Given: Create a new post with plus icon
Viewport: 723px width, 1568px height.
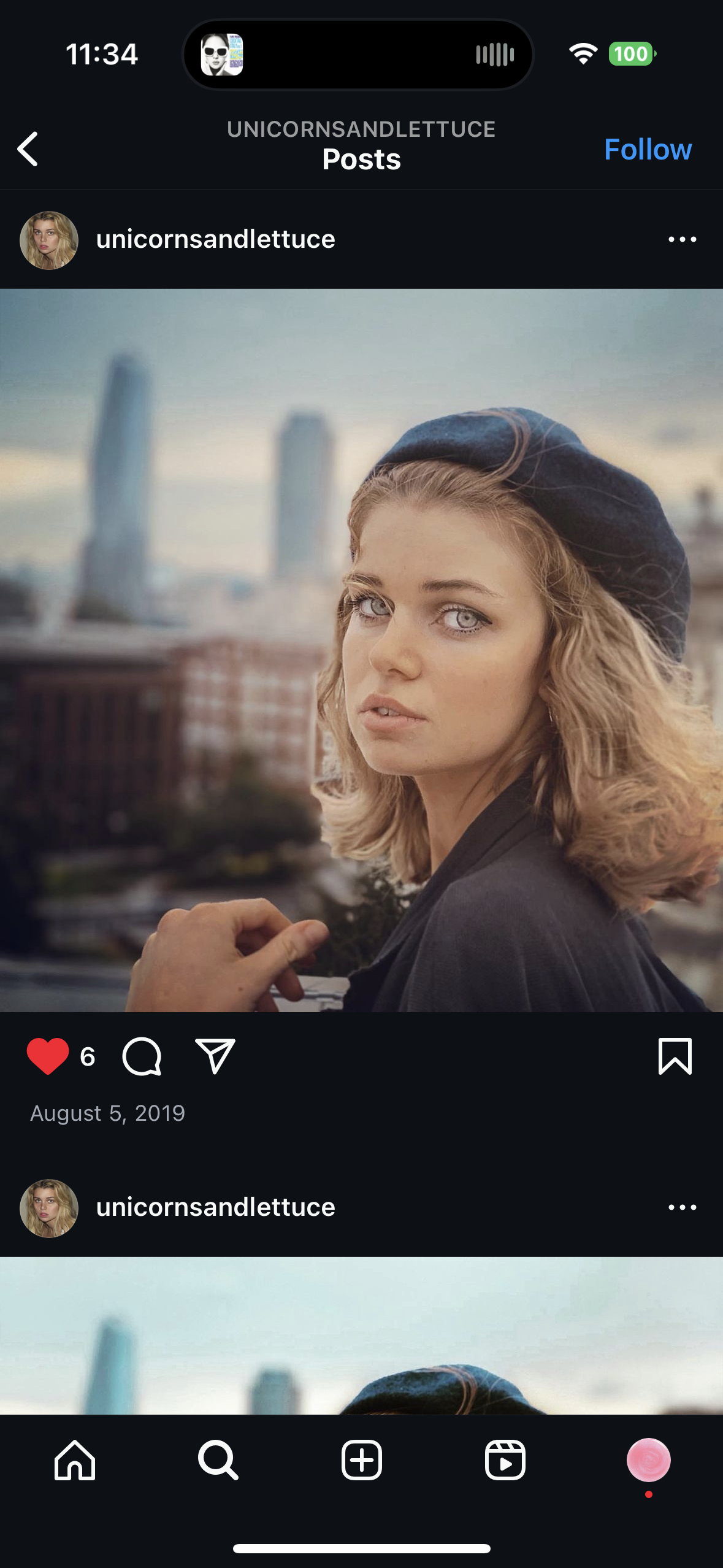Looking at the screenshot, I should 361,1460.
